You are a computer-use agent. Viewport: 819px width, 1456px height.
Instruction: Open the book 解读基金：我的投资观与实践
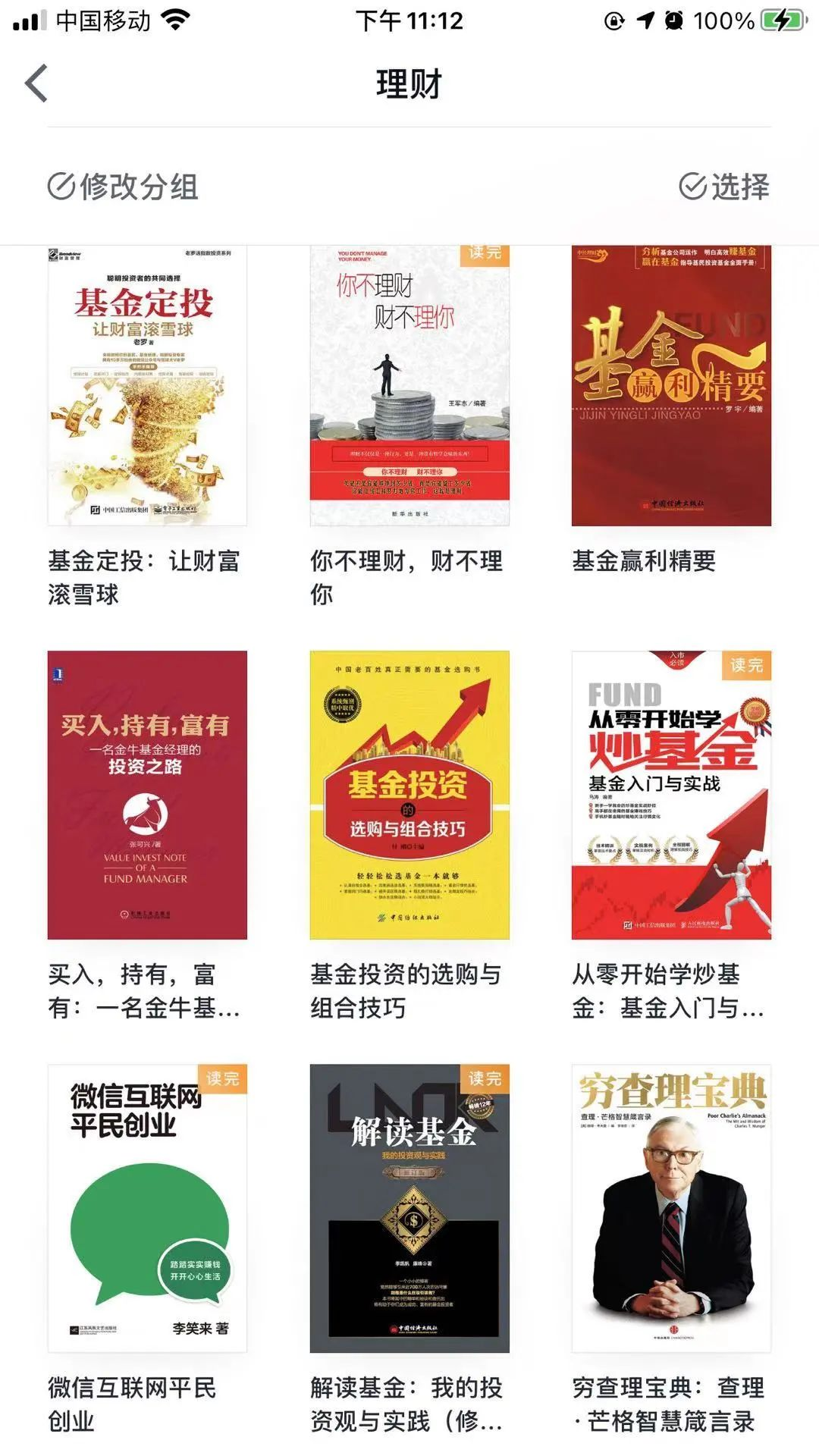[x=409, y=1208]
